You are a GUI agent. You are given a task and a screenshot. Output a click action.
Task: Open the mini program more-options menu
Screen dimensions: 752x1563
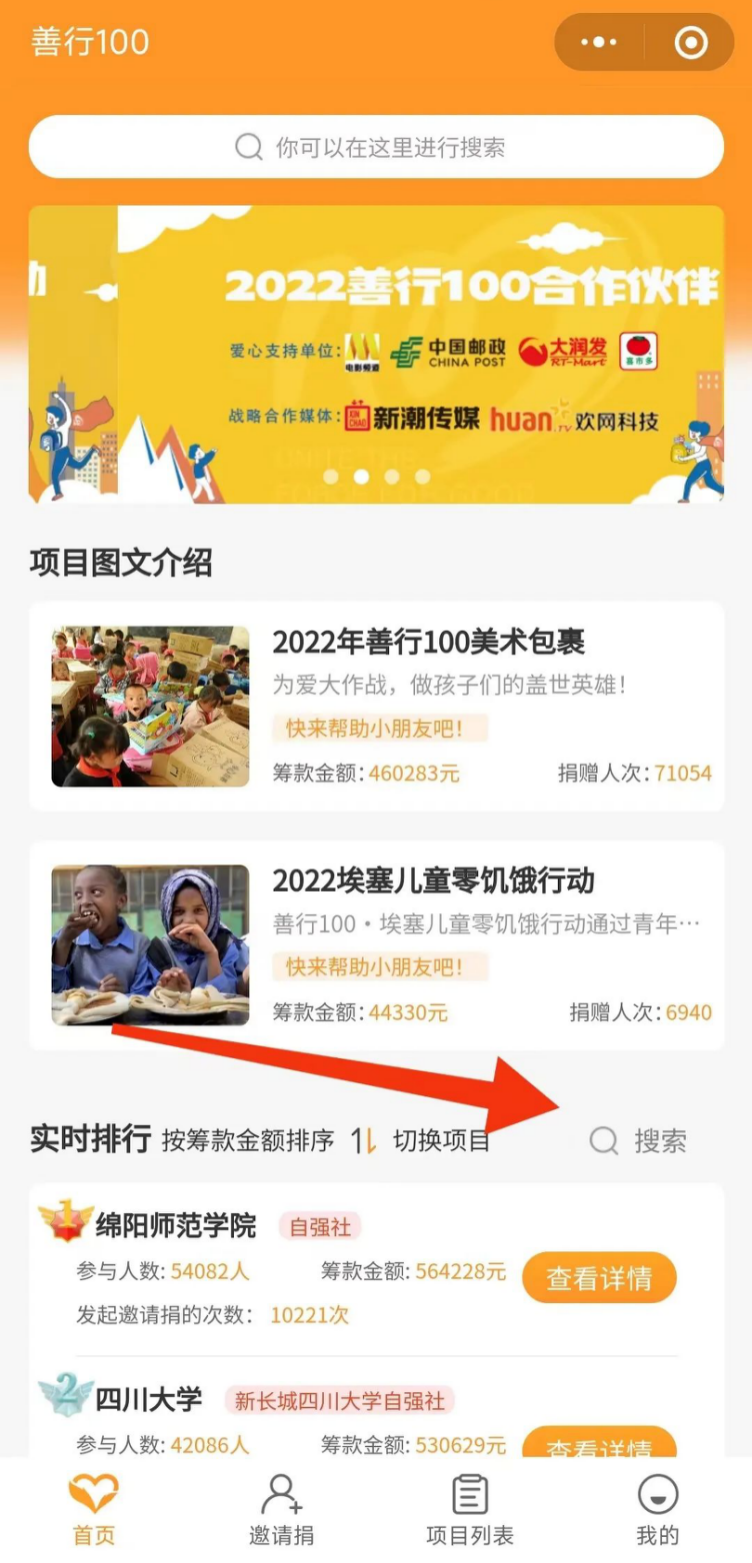pos(600,43)
